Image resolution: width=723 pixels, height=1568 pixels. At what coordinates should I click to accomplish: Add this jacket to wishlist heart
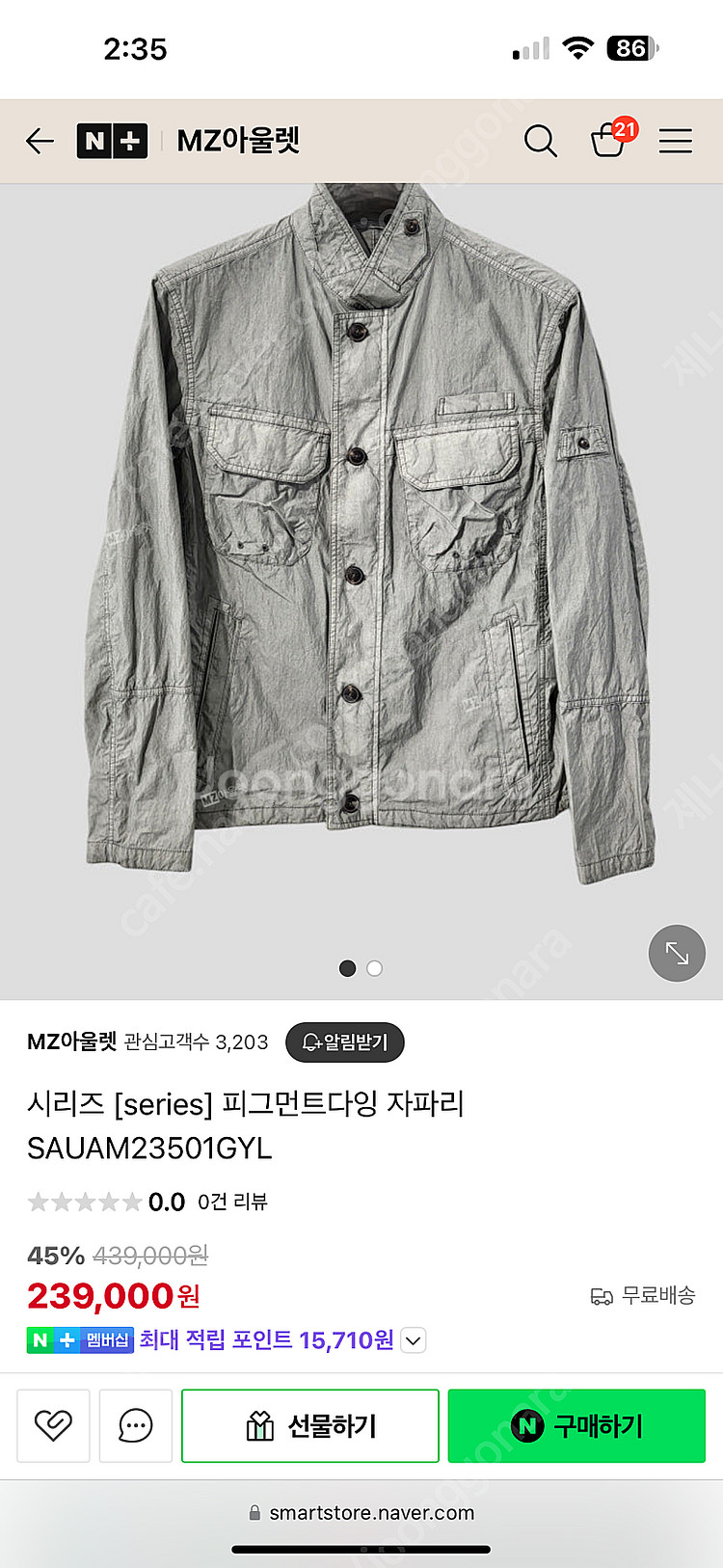[53, 1425]
